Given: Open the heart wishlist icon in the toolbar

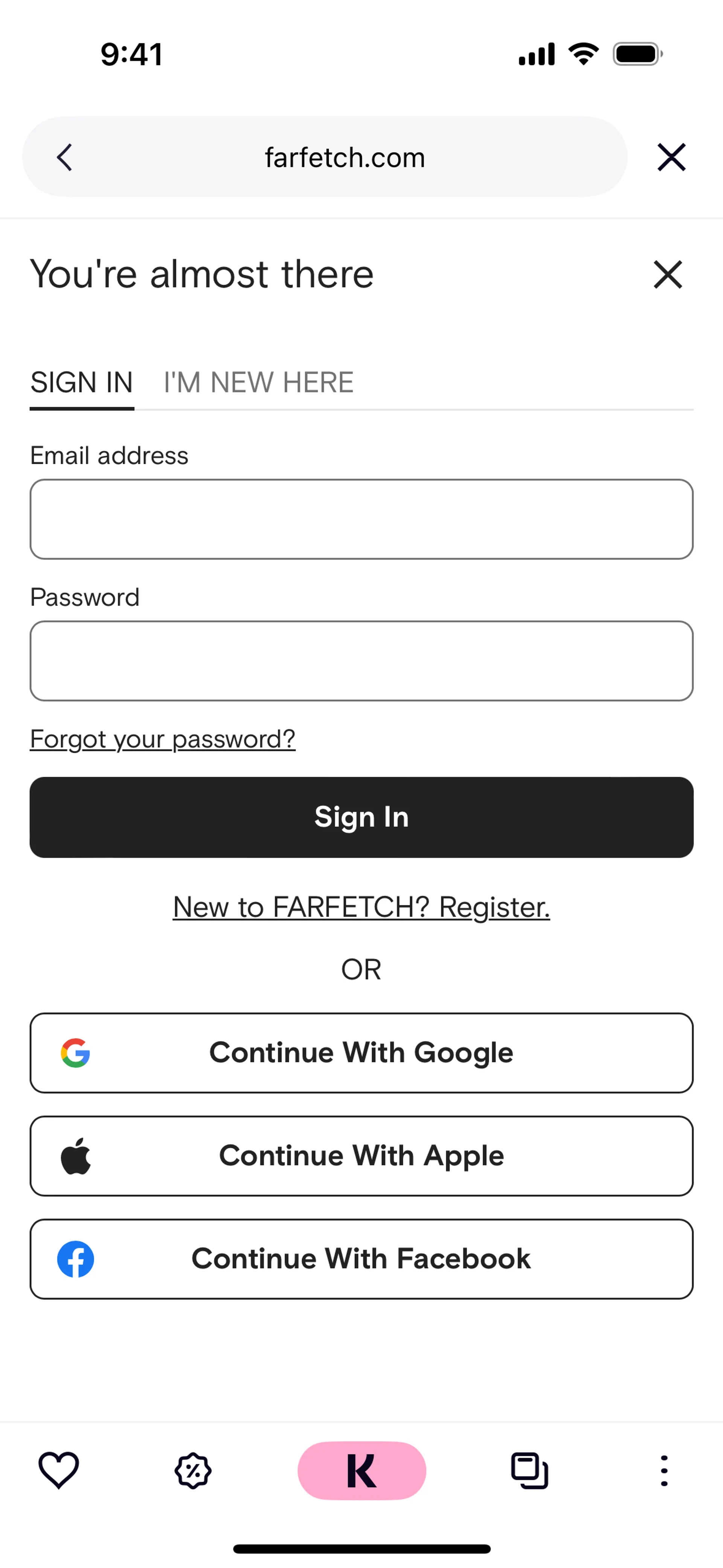Looking at the screenshot, I should pos(58,1470).
